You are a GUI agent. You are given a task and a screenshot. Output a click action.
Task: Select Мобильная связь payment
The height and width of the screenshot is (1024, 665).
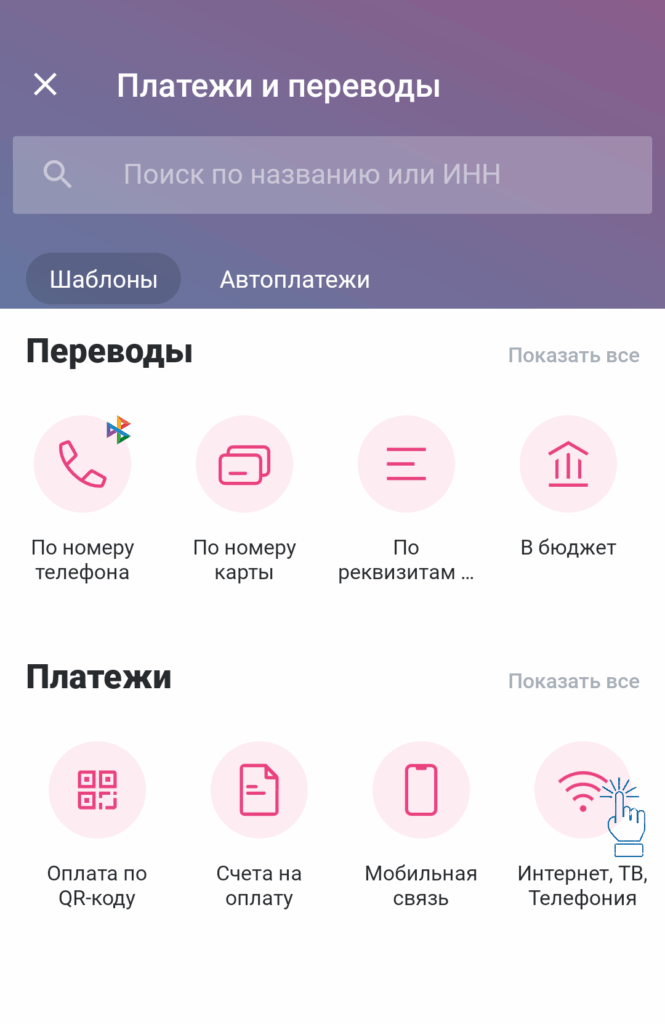pyautogui.click(x=421, y=791)
